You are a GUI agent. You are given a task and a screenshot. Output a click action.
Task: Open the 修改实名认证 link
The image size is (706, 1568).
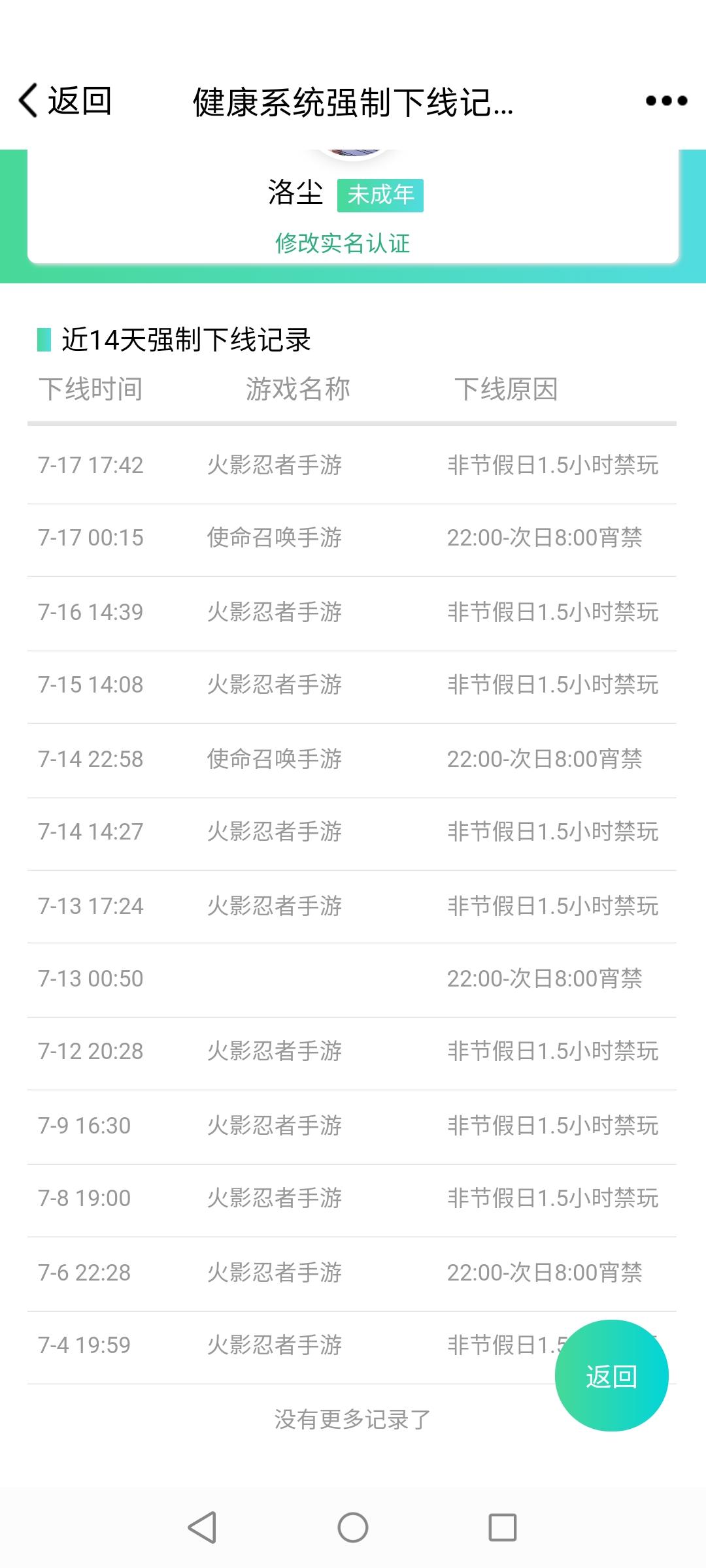coord(343,243)
